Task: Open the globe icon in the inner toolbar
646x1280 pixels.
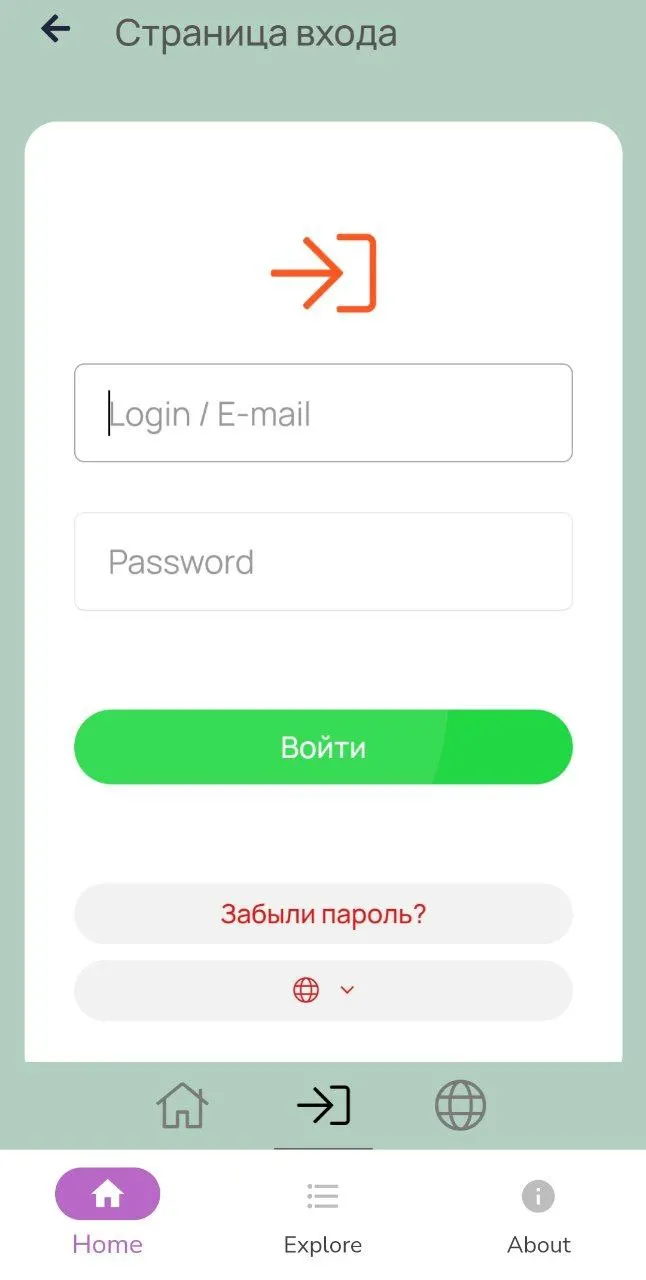Action: (460, 1106)
